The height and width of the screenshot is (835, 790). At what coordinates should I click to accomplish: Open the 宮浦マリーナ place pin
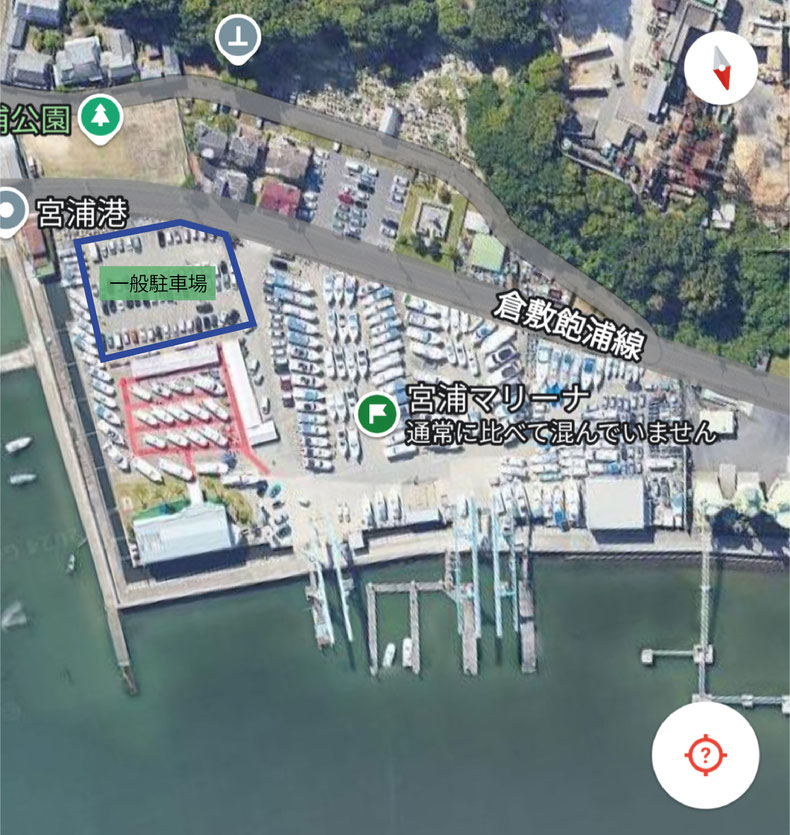click(x=376, y=412)
